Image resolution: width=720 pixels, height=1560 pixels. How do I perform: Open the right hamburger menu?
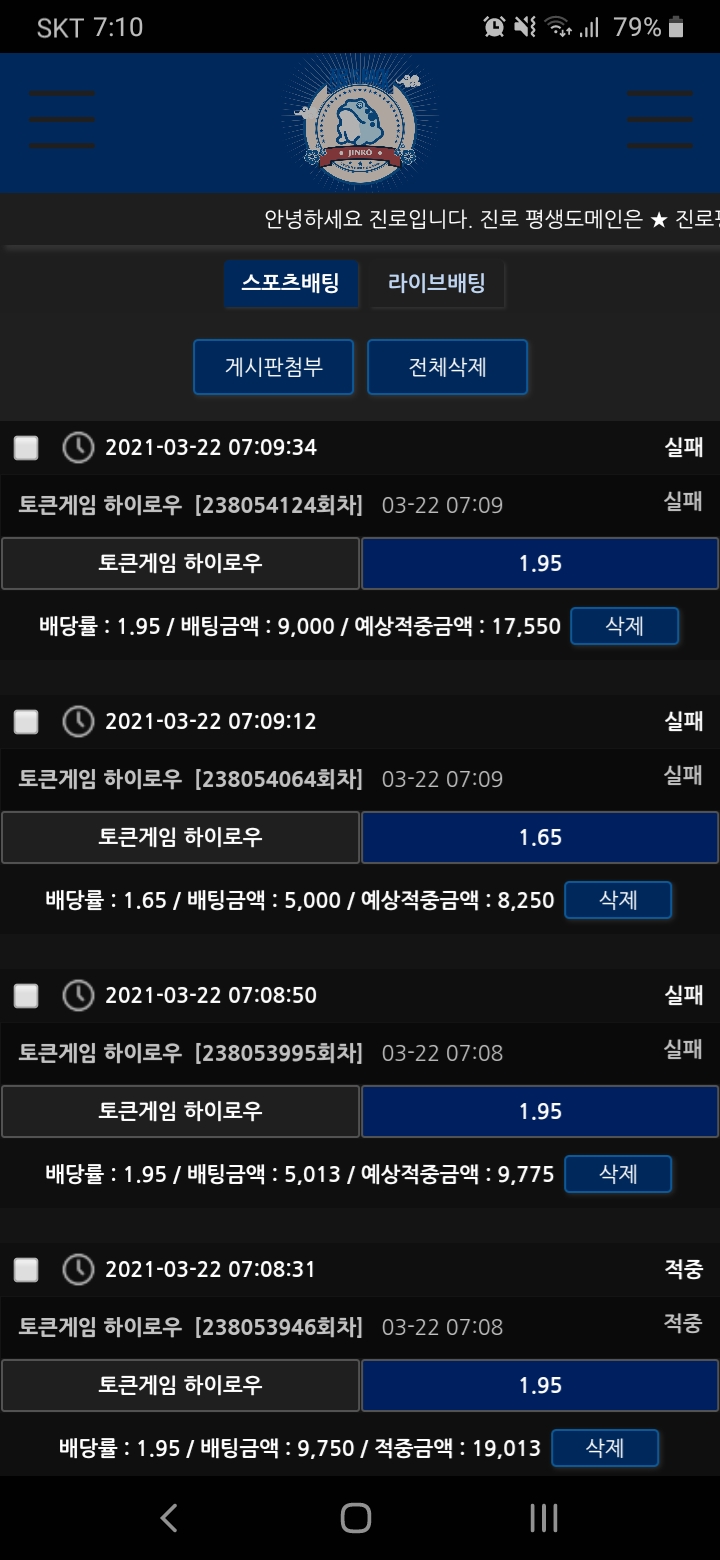(x=659, y=120)
